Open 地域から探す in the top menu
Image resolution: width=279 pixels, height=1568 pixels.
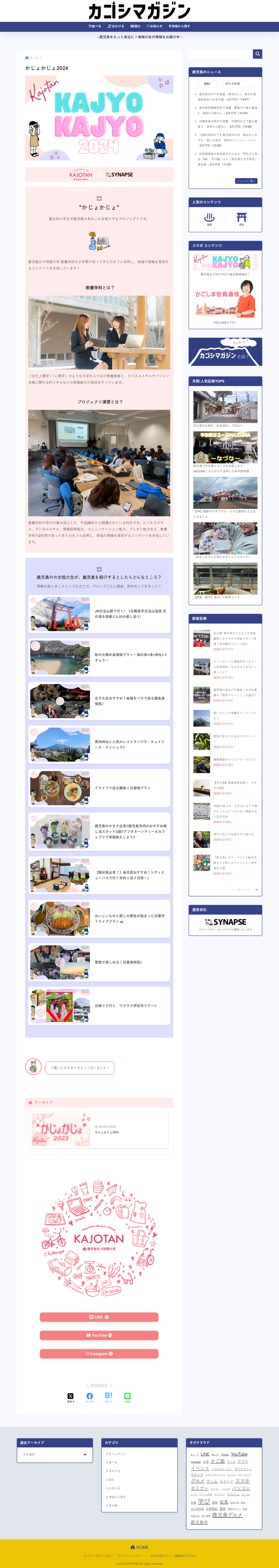click(179, 26)
